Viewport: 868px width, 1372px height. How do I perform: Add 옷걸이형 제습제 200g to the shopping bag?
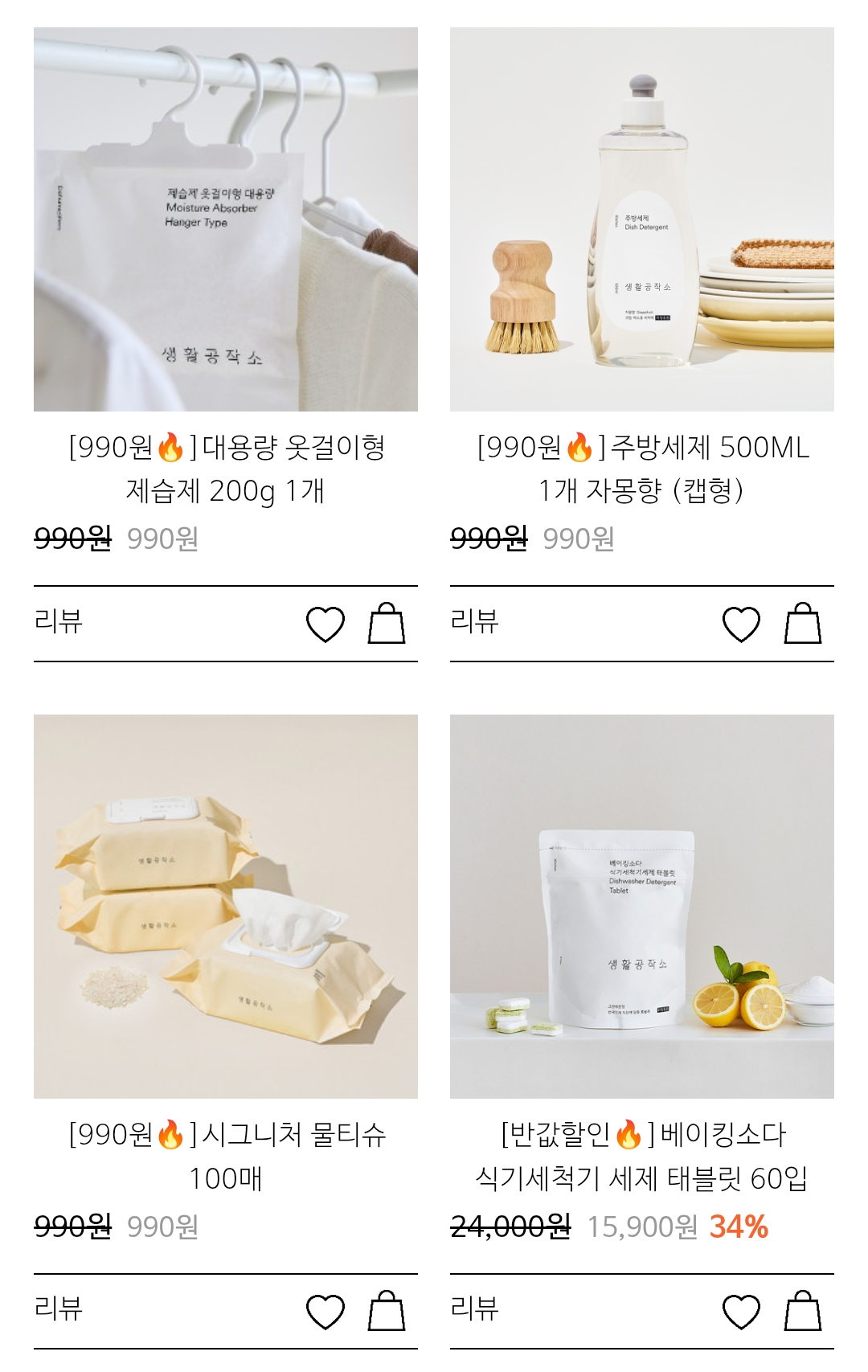[387, 624]
